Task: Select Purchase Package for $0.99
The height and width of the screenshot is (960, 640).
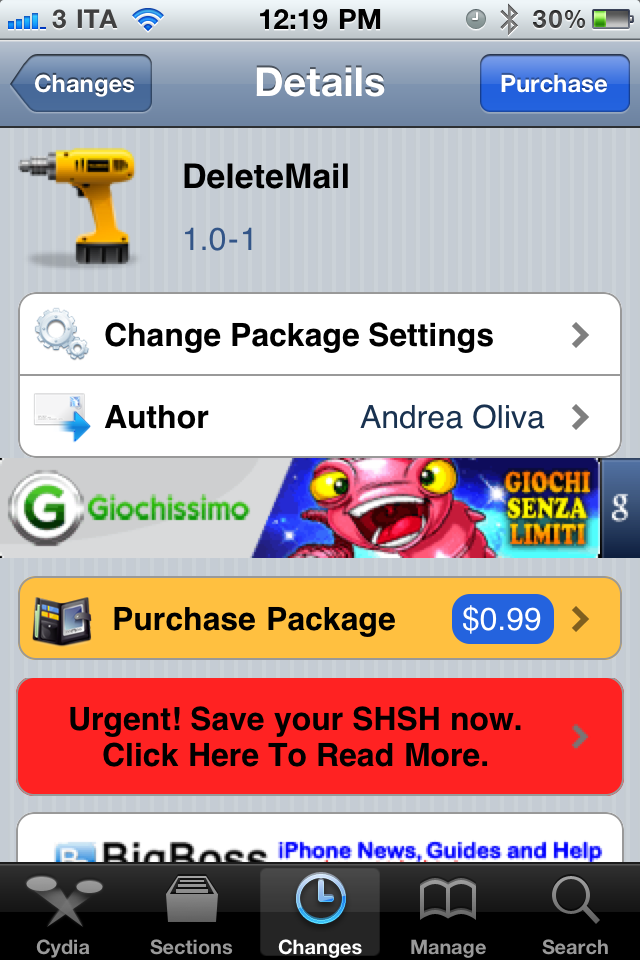Action: [x=320, y=619]
